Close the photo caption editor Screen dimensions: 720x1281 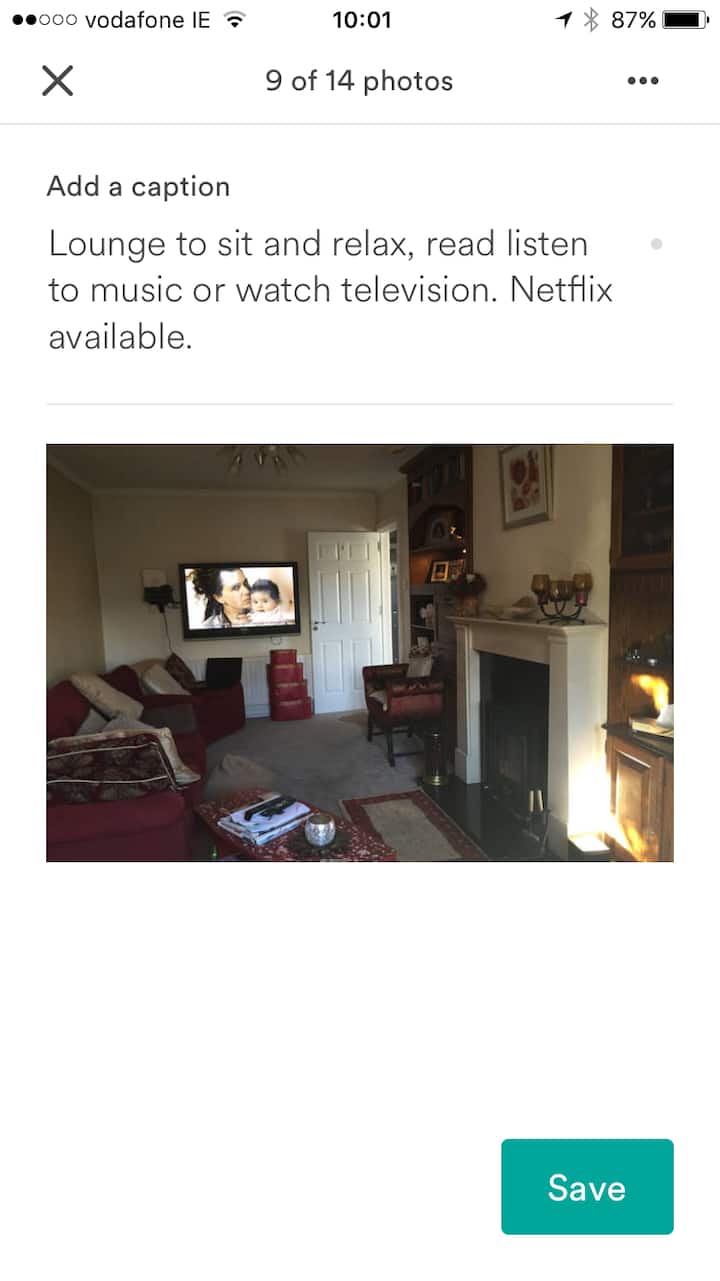pos(58,81)
